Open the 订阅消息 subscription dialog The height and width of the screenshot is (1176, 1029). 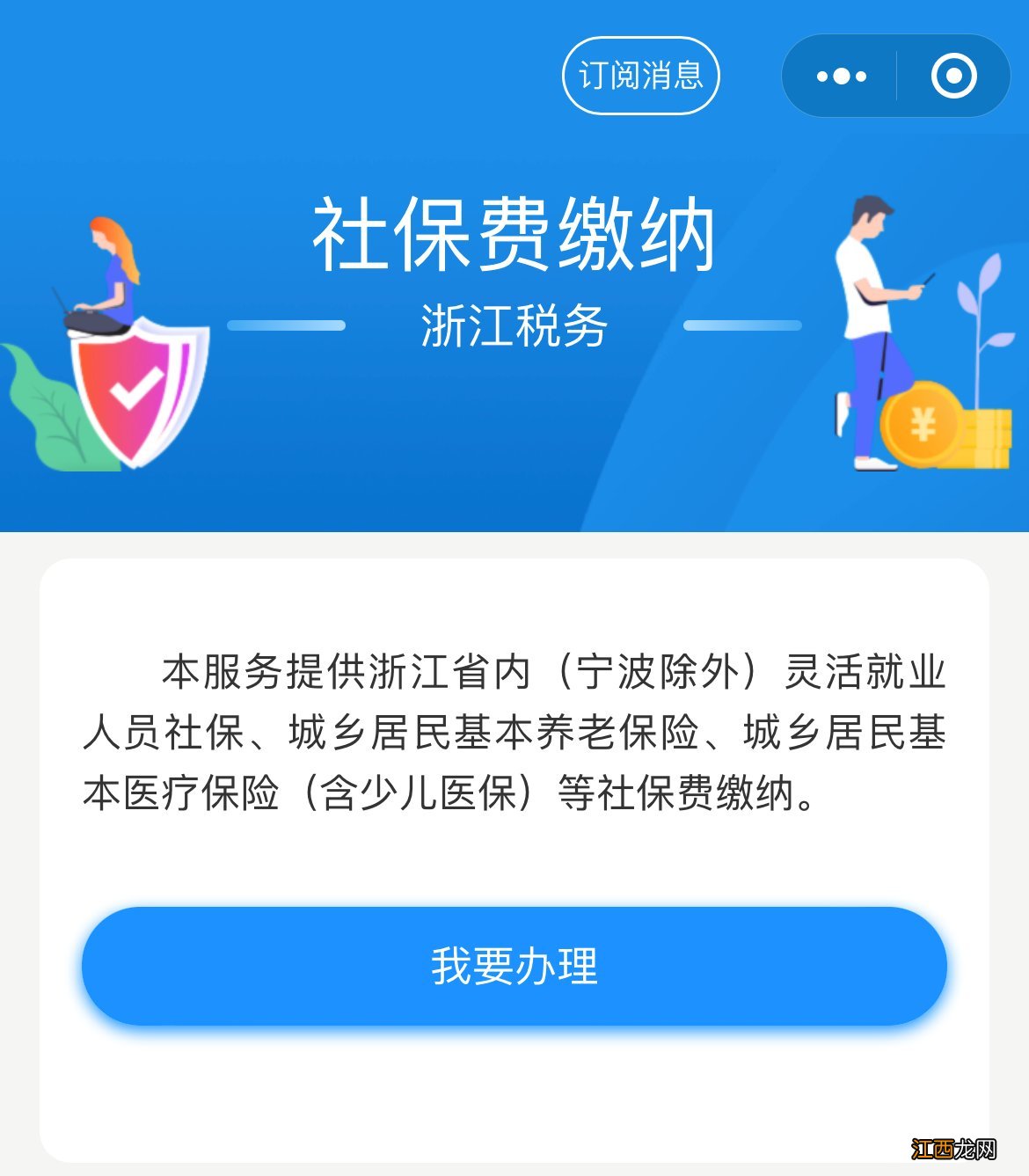(x=640, y=77)
